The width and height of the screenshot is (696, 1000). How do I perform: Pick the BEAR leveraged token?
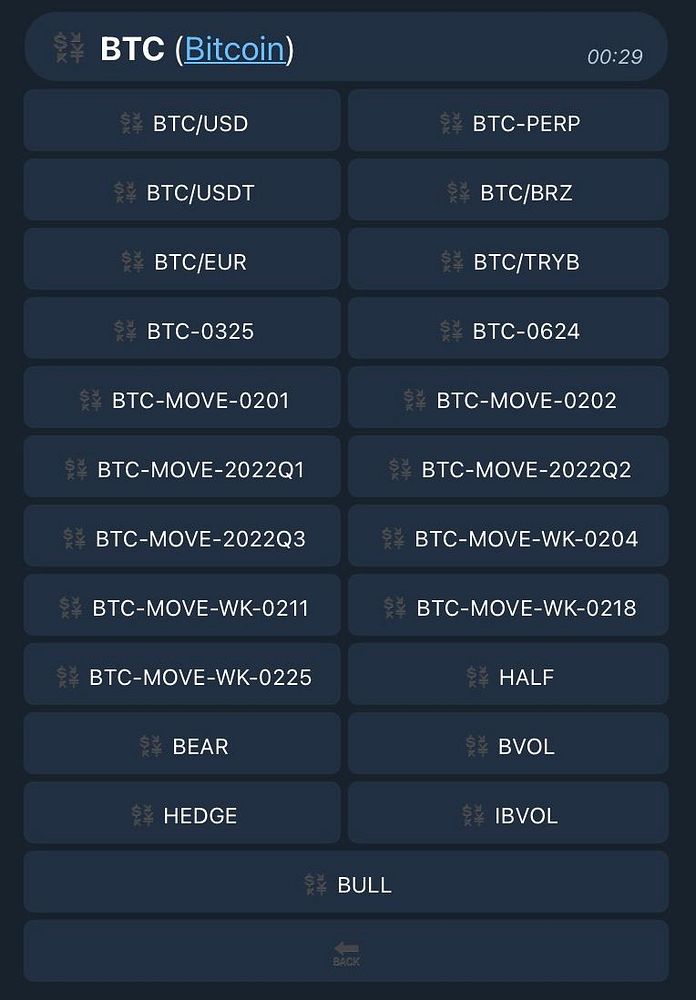click(182, 746)
